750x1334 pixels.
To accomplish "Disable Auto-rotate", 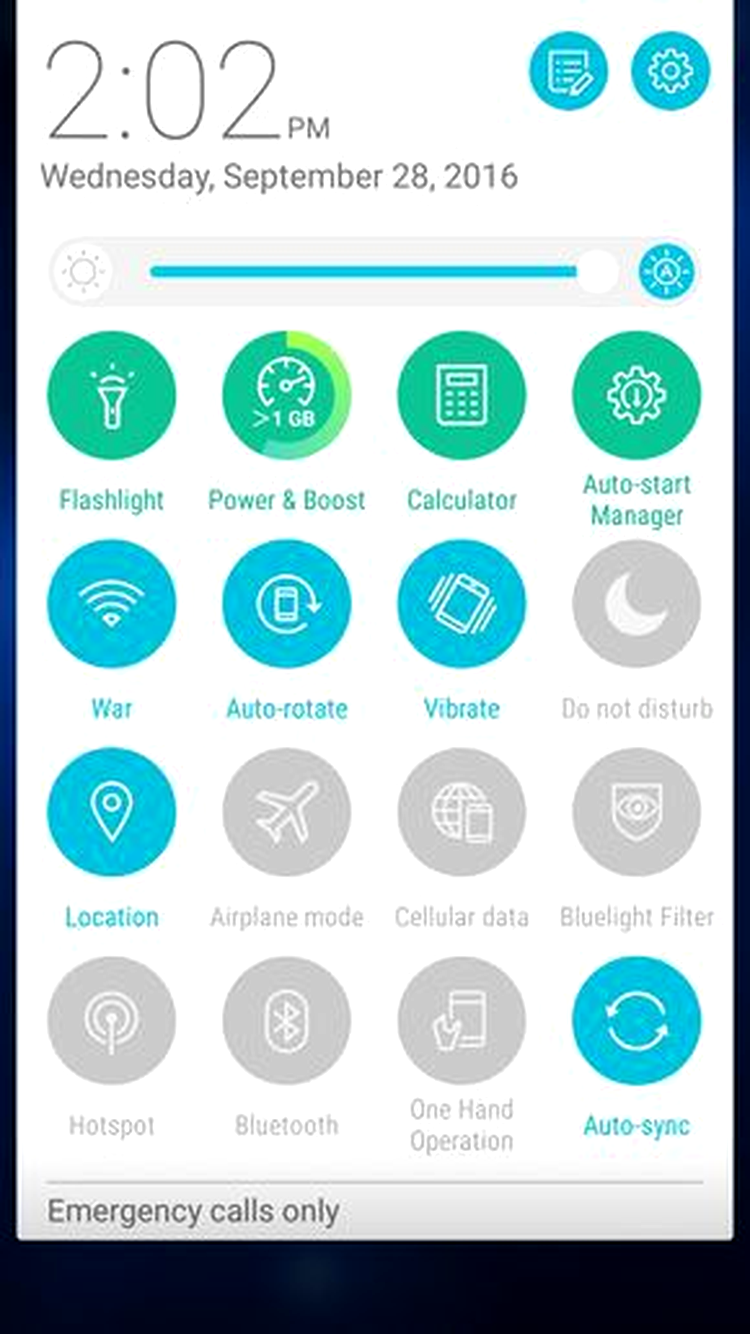I will coord(286,604).
